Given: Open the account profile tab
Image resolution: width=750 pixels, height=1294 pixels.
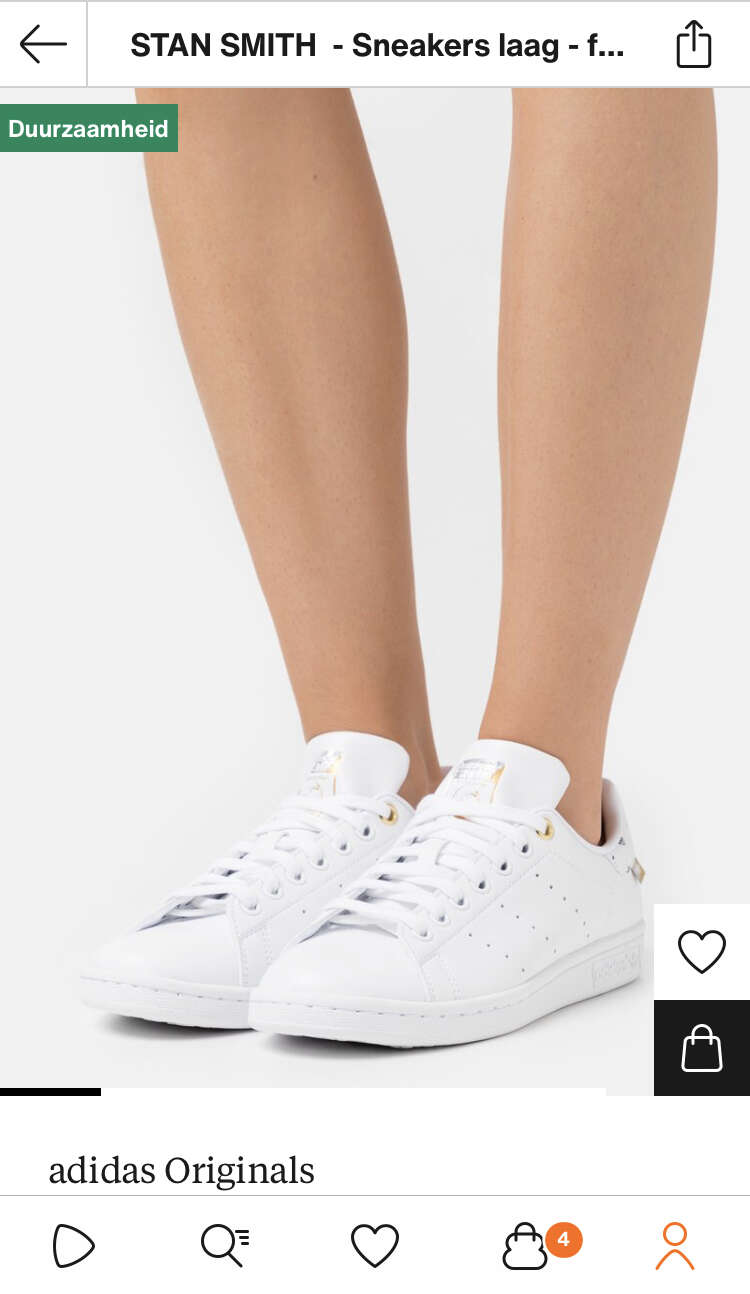Looking at the screenshot, I should [x=675, y=1246].
